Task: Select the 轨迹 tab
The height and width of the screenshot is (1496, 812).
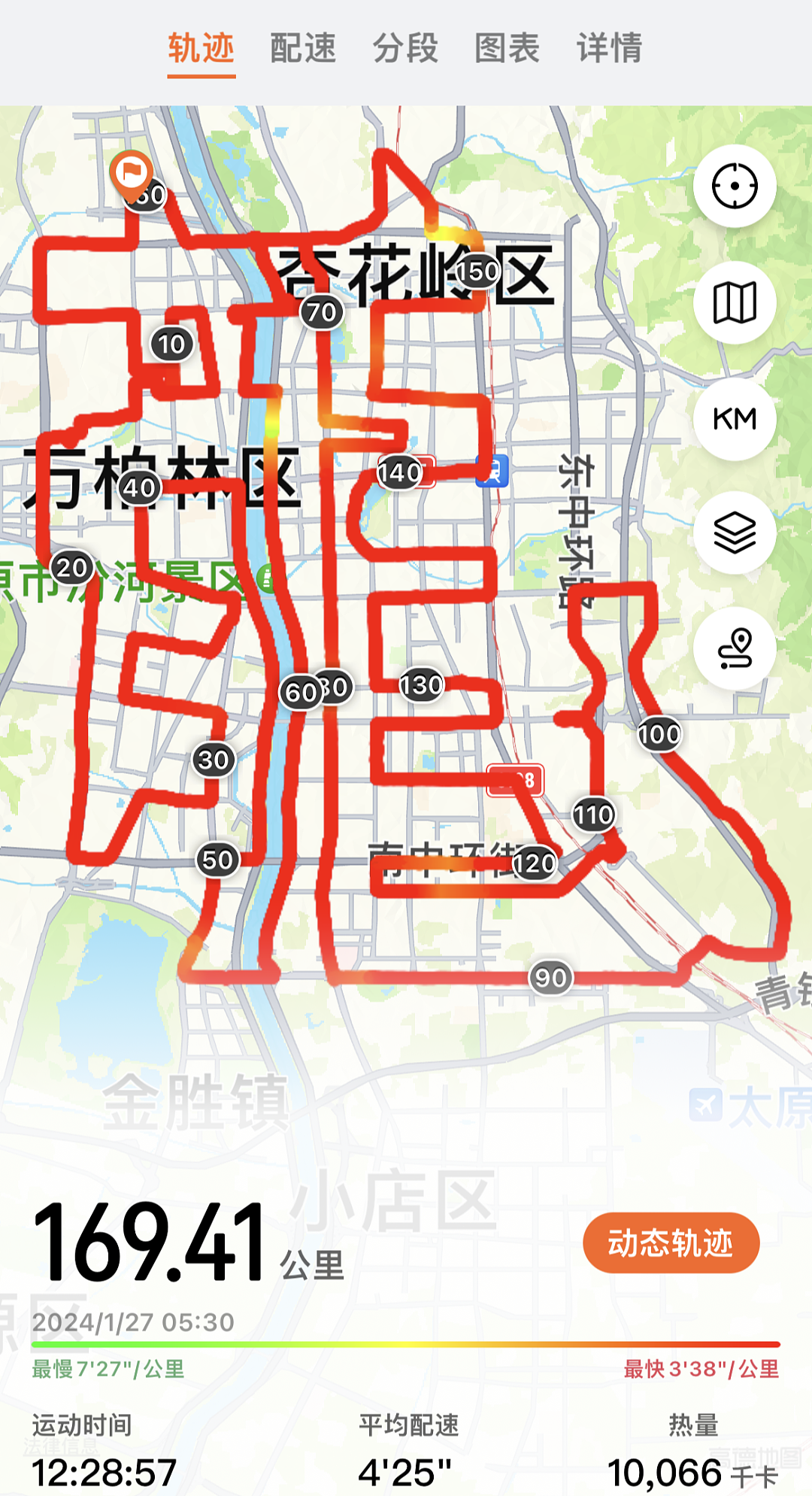Action: coord(201,48)
